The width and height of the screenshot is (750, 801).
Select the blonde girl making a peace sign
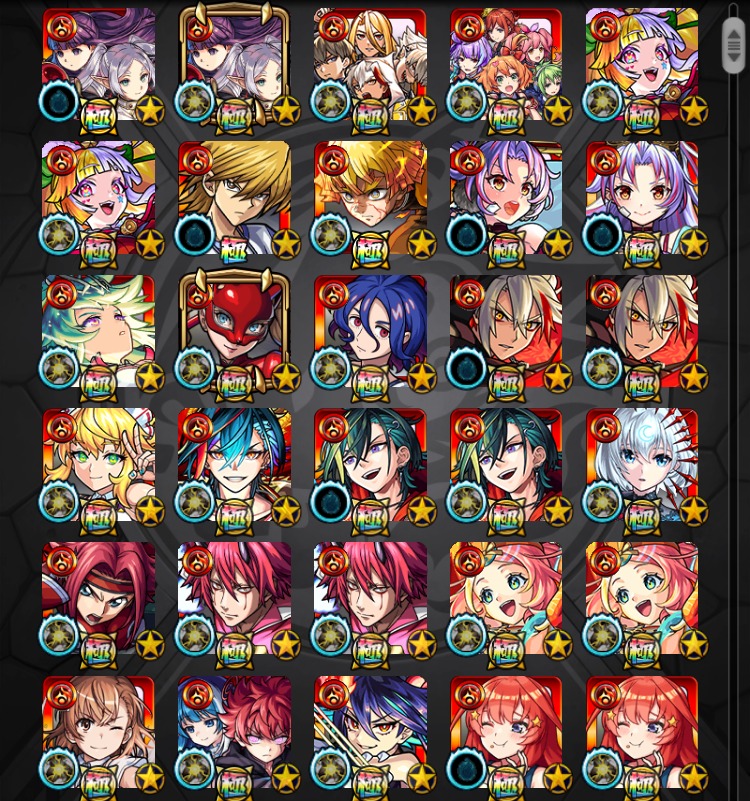tap(98, 464)
